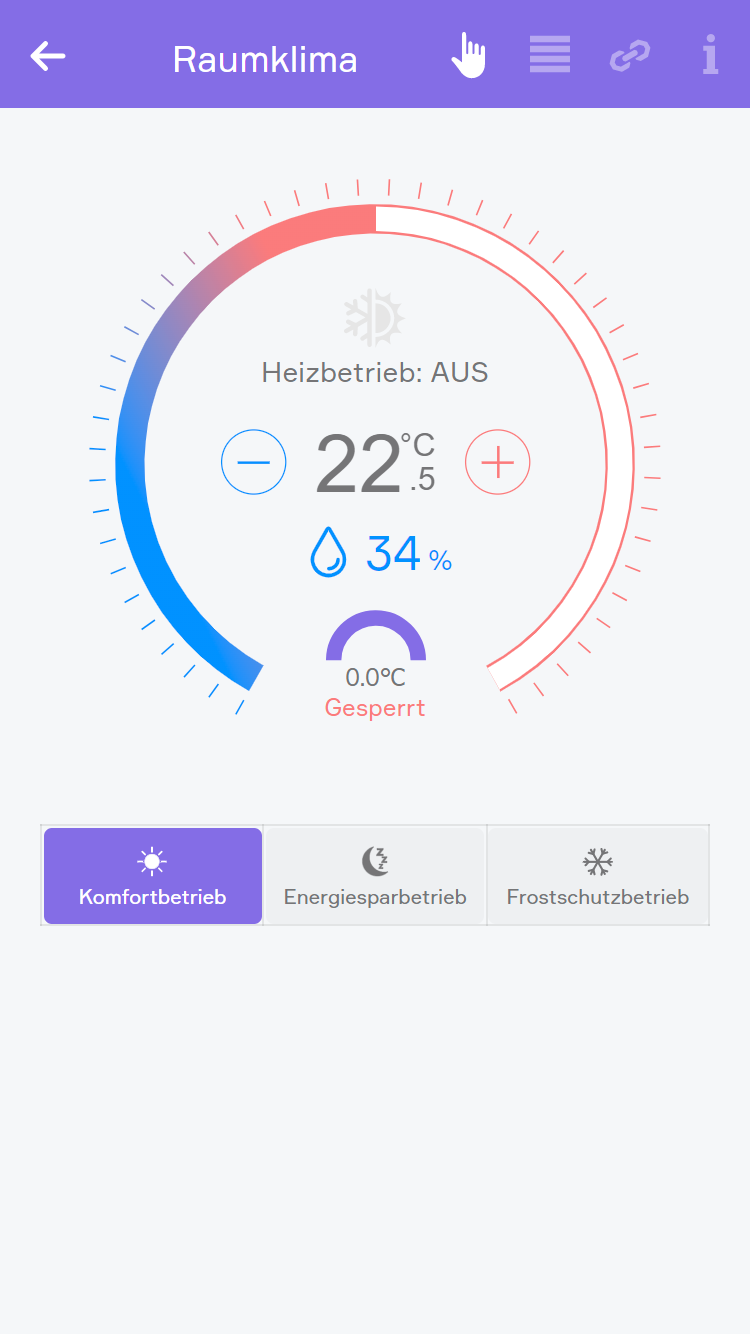Open the list view icon
The width and height of the screenshot is (750, 1334).
click(x=550, y=55)
